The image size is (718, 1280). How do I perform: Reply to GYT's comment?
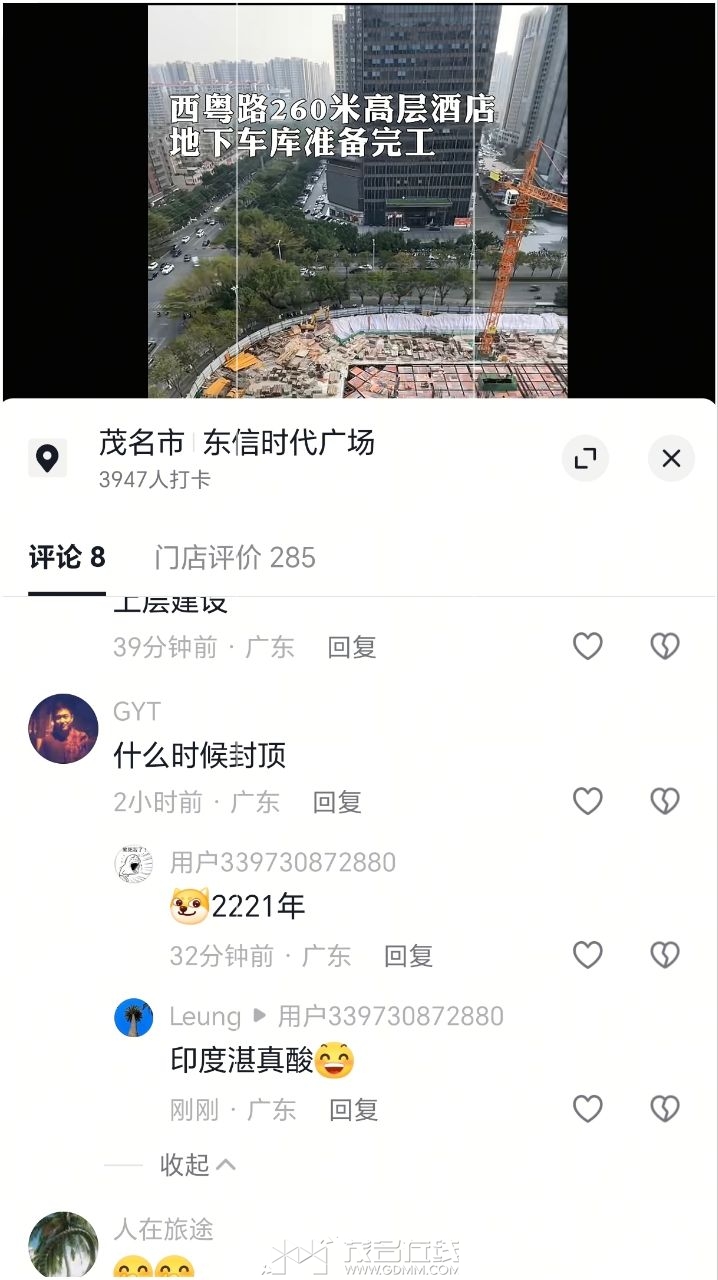(x=337, y=802)
